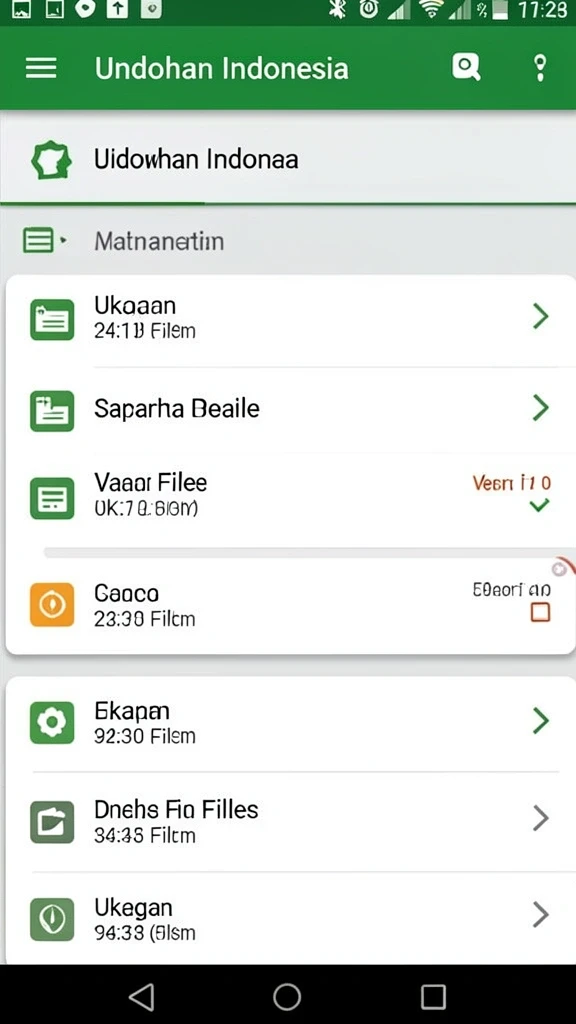Tap the search icon in app bar
This screenshot has width=576, height=1024.
pos(466,67)
